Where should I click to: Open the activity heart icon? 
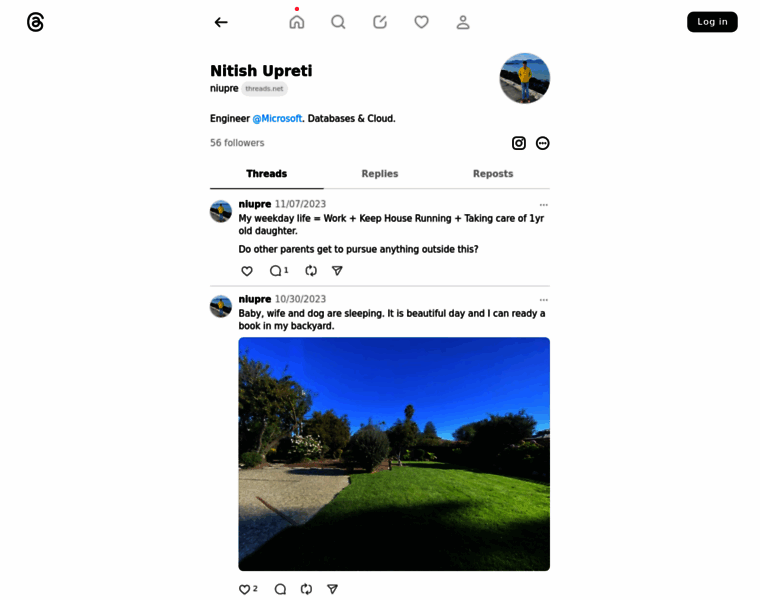click(x=421, y=22)
